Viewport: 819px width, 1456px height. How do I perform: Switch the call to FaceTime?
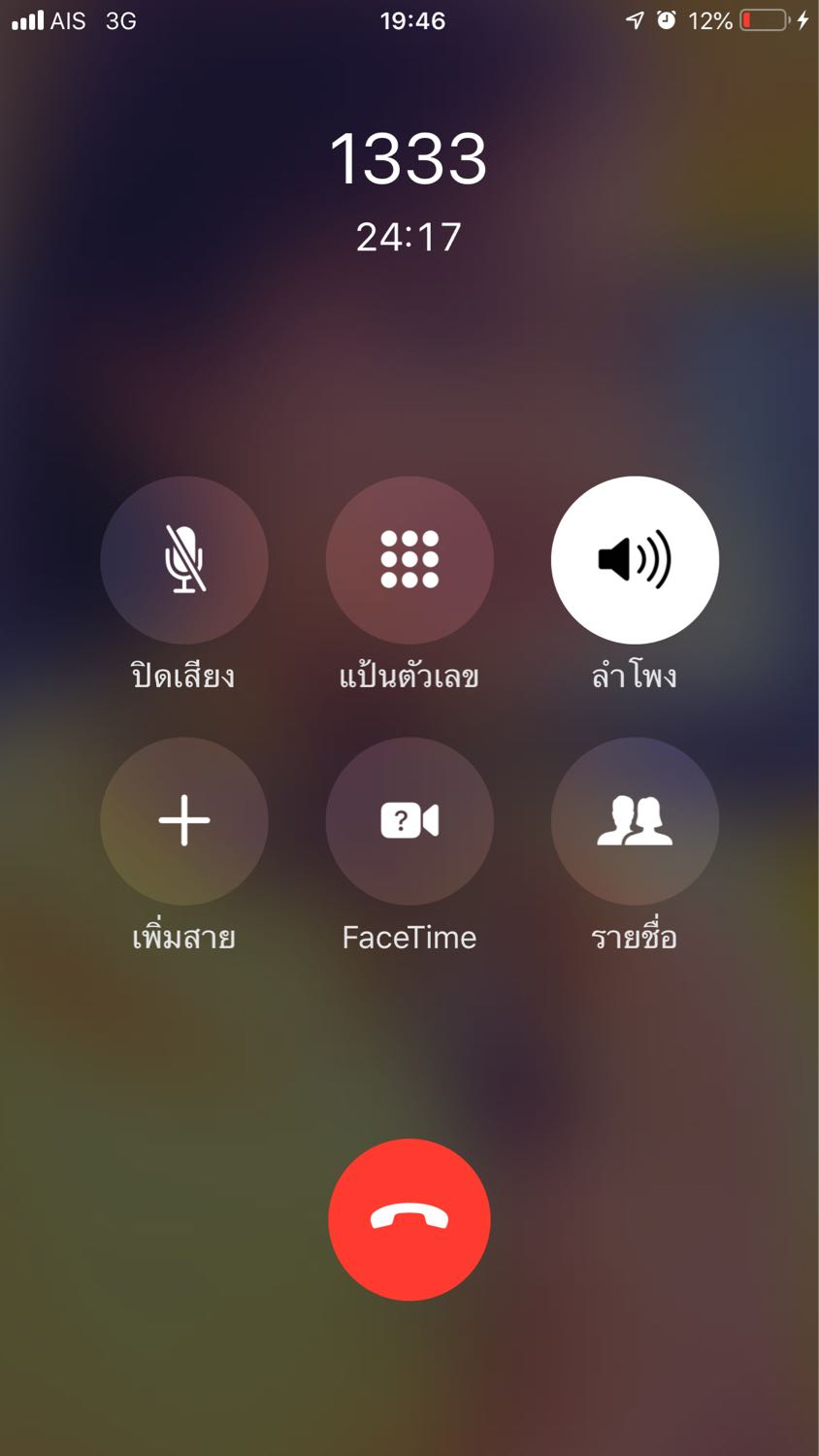pyautogui.click(x=409, y=821)
